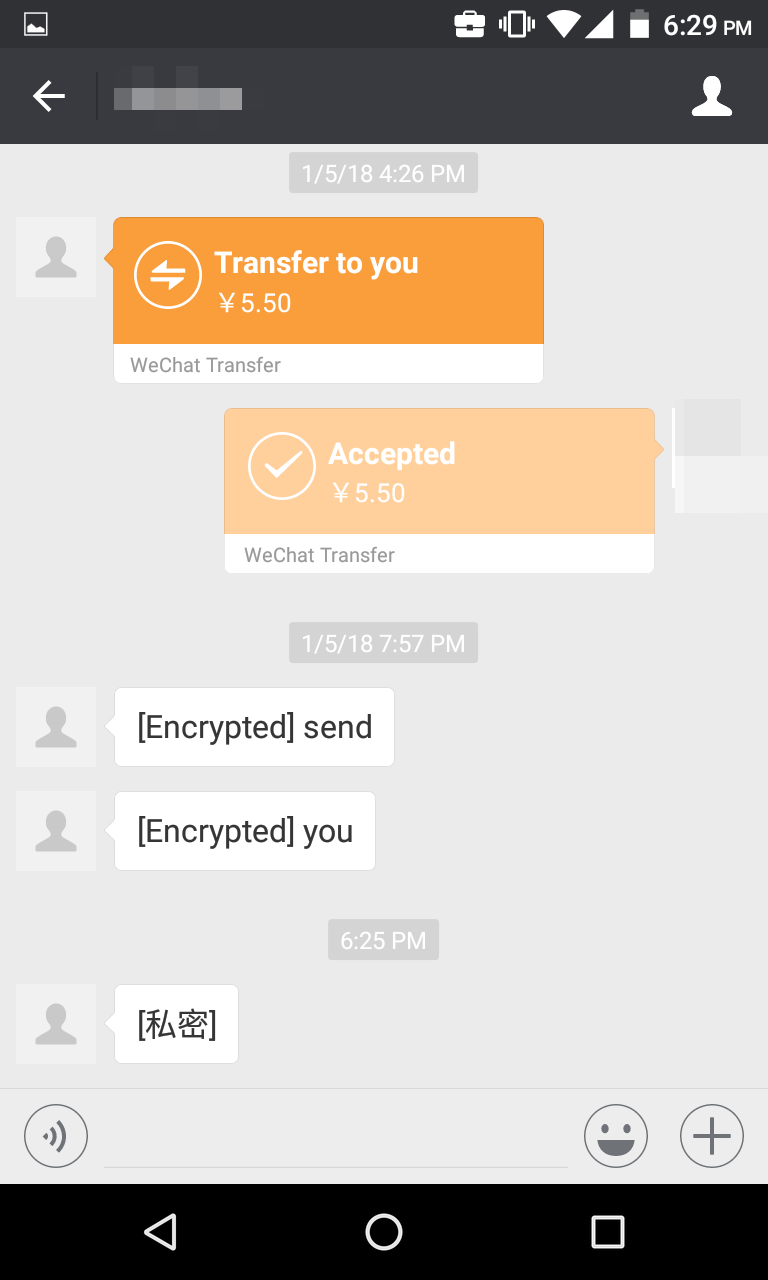Tap the system home button
768x1280 pixels.
[x=384, y=1232]
